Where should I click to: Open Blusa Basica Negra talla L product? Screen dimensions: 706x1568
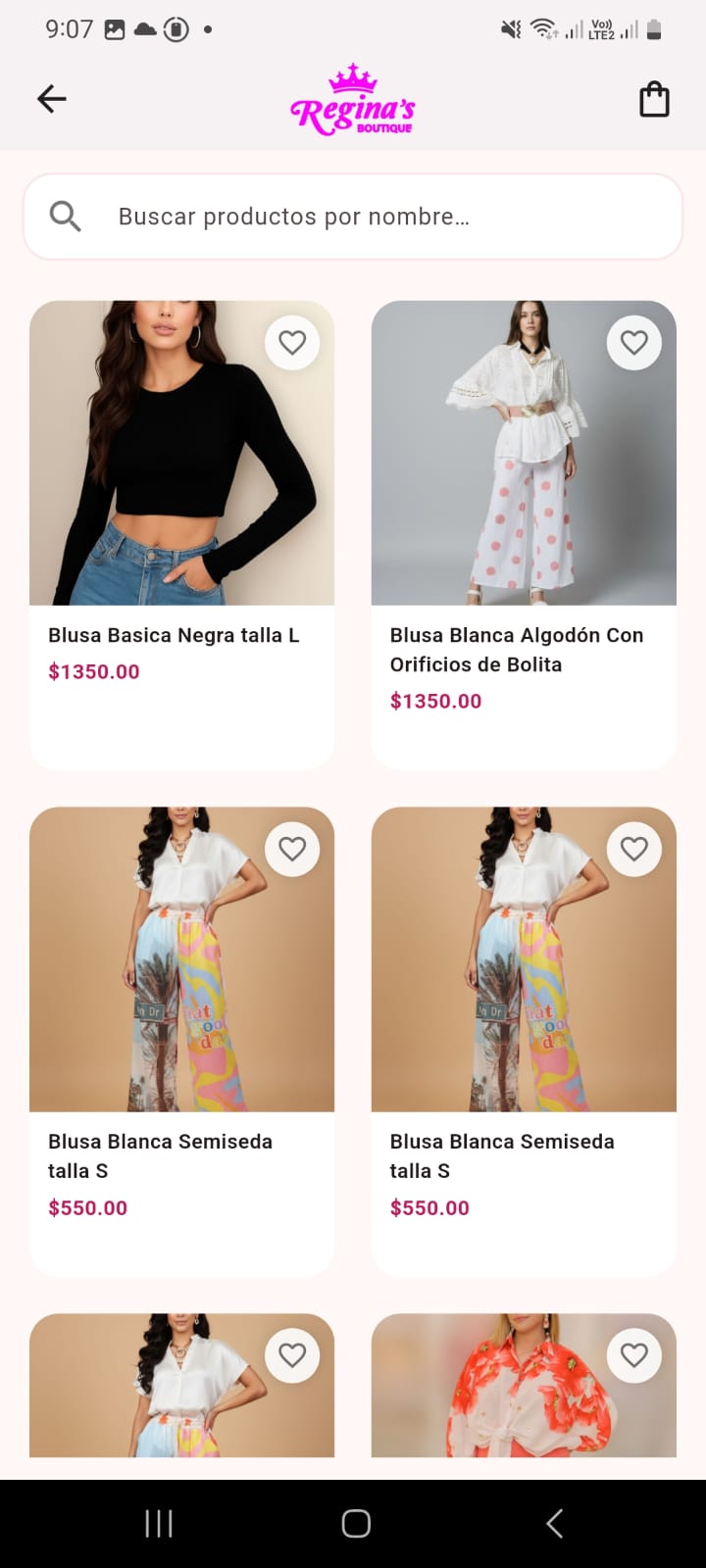pos(181,490)
